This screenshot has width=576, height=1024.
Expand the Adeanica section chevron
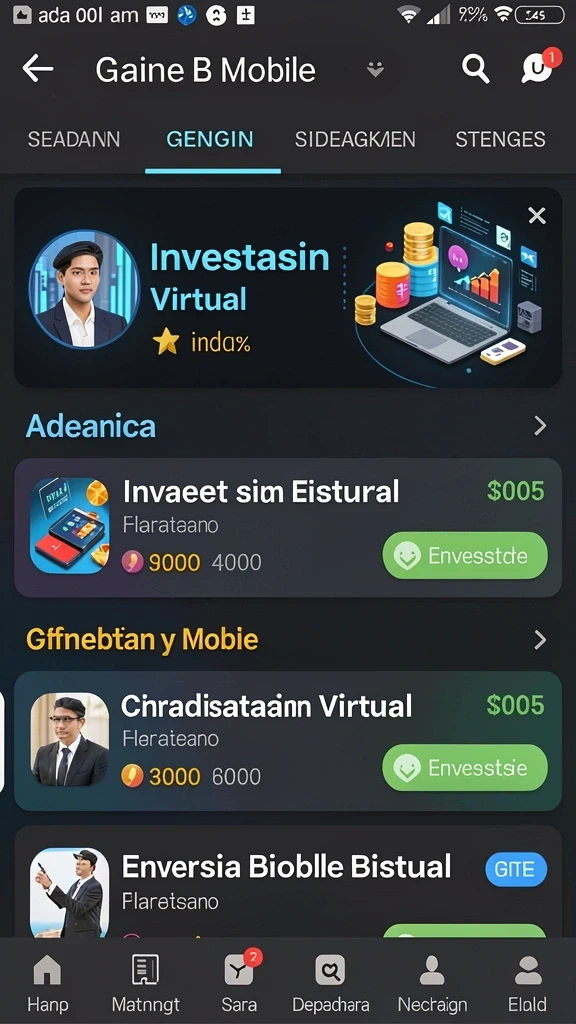click(x=540, y=426)
